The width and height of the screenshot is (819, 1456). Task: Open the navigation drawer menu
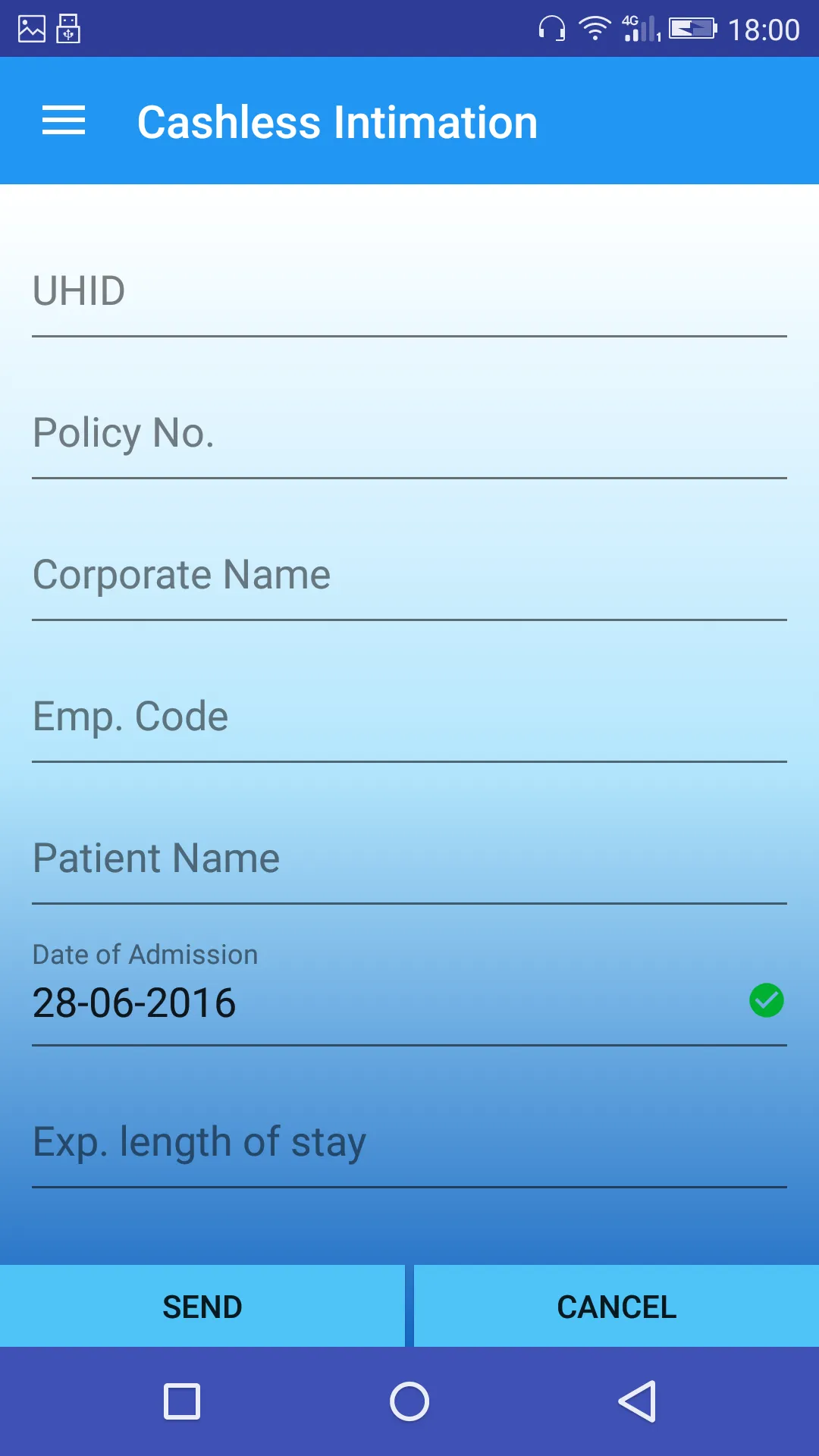(x=64, y=120)
